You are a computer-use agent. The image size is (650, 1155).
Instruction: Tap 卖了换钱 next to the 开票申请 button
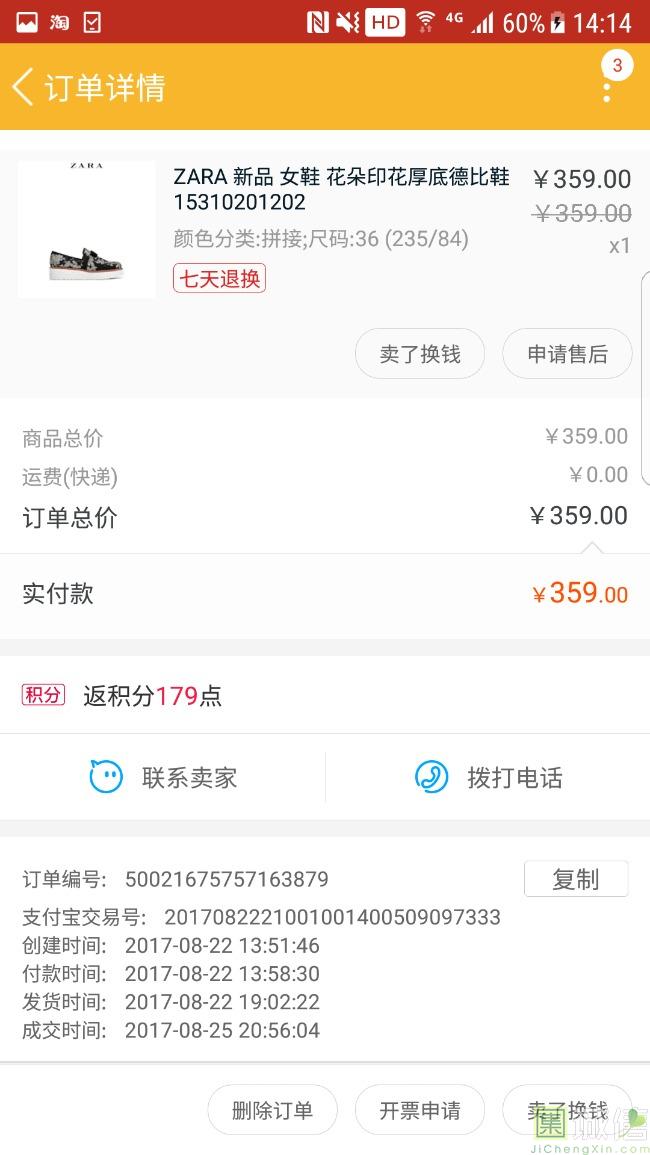click(567, 1110)
